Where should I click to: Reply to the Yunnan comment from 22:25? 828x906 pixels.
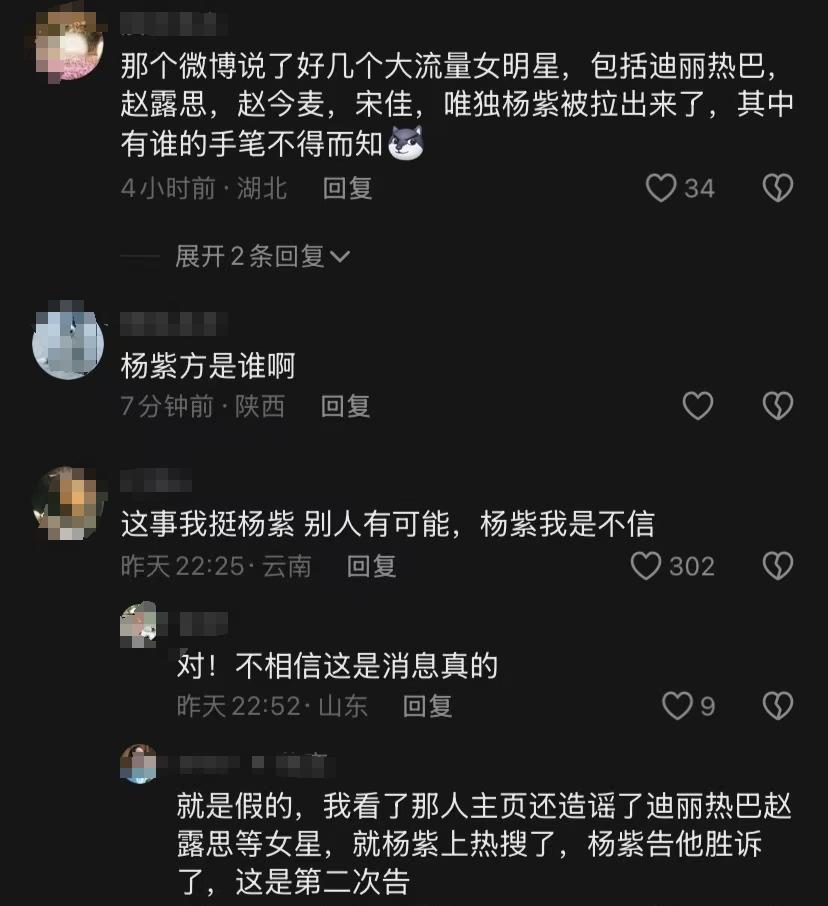click(371, 567)
